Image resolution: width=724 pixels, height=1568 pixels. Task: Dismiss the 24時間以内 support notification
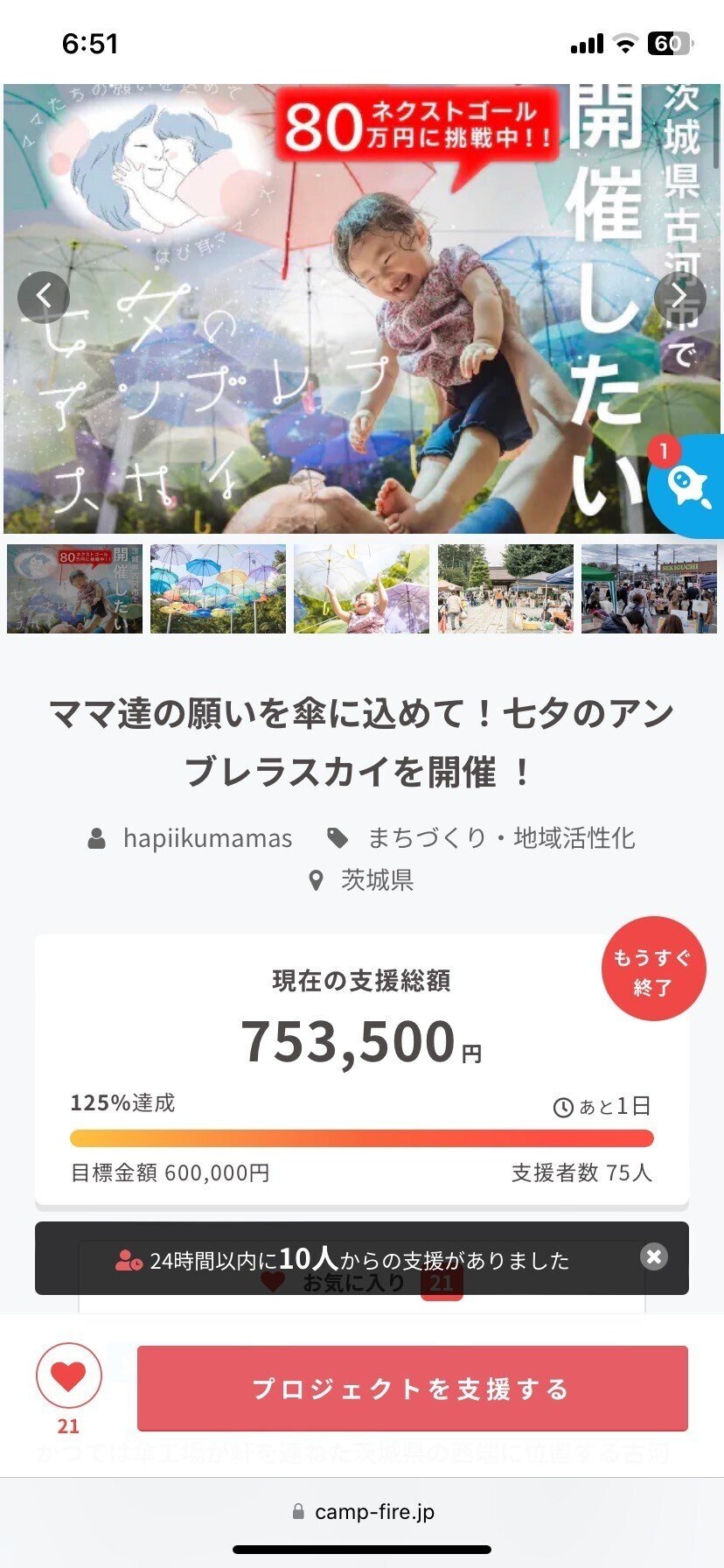click(x=653, y=1256)
